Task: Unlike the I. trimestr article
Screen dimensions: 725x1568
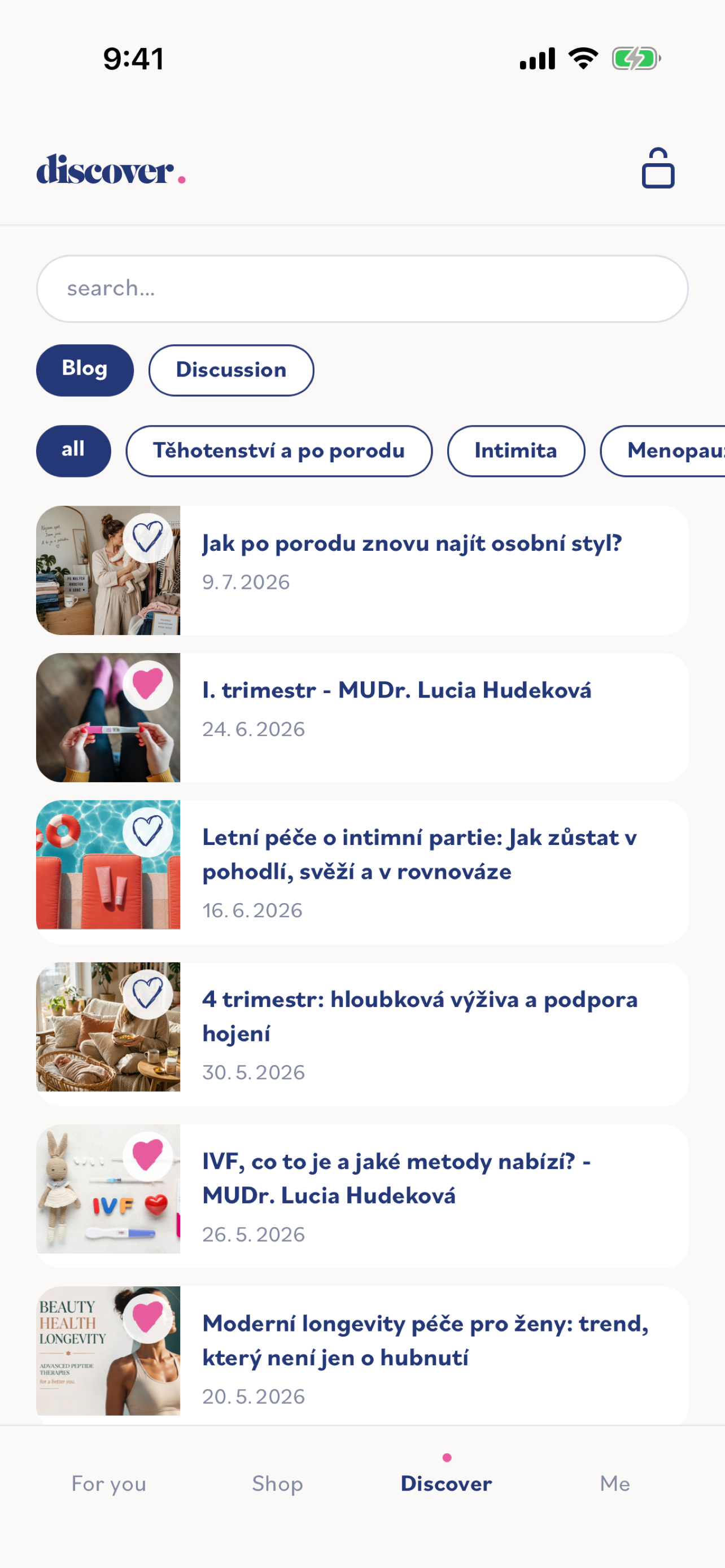Action: 147,685
